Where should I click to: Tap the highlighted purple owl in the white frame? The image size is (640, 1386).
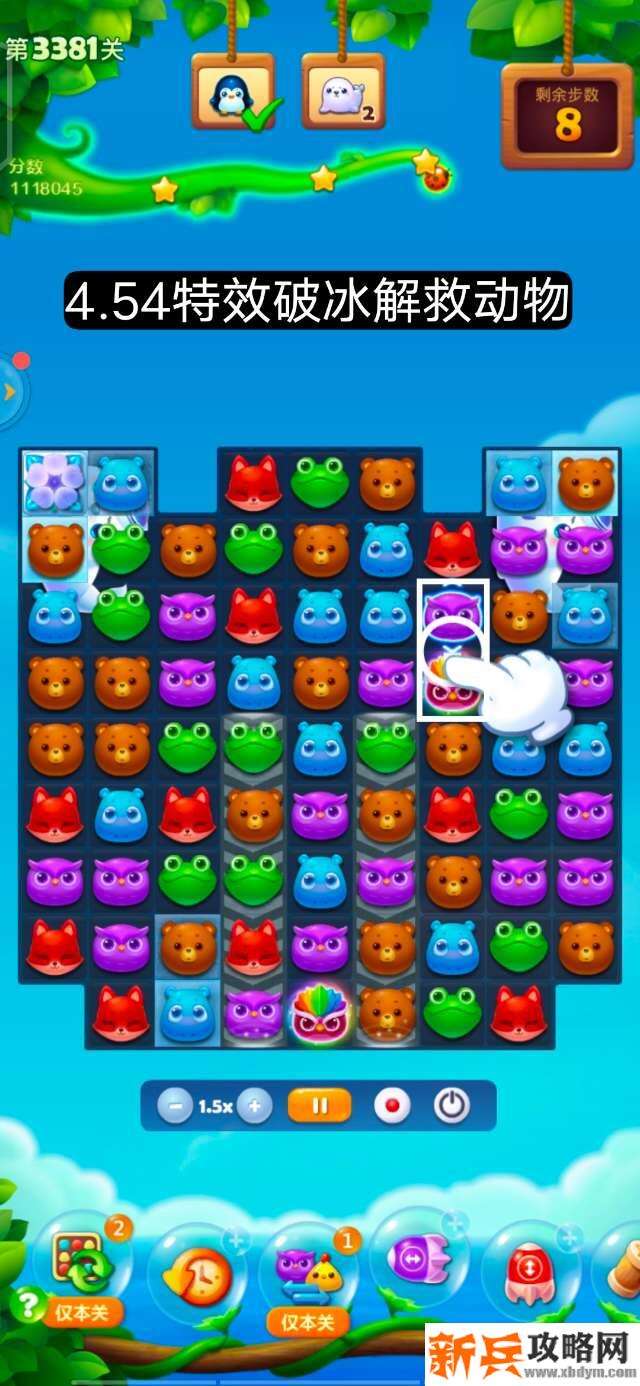tap(452, 612)
